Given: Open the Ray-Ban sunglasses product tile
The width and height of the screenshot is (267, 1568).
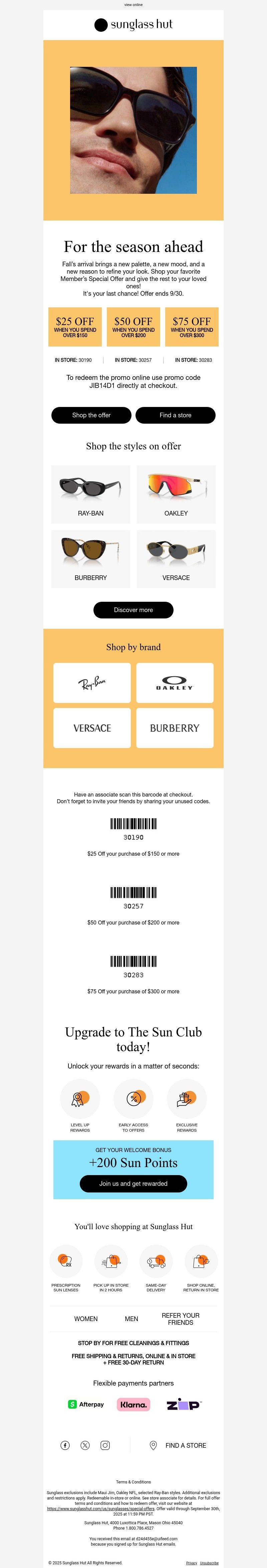Looking at the screenshot, I should pos(91,493).
